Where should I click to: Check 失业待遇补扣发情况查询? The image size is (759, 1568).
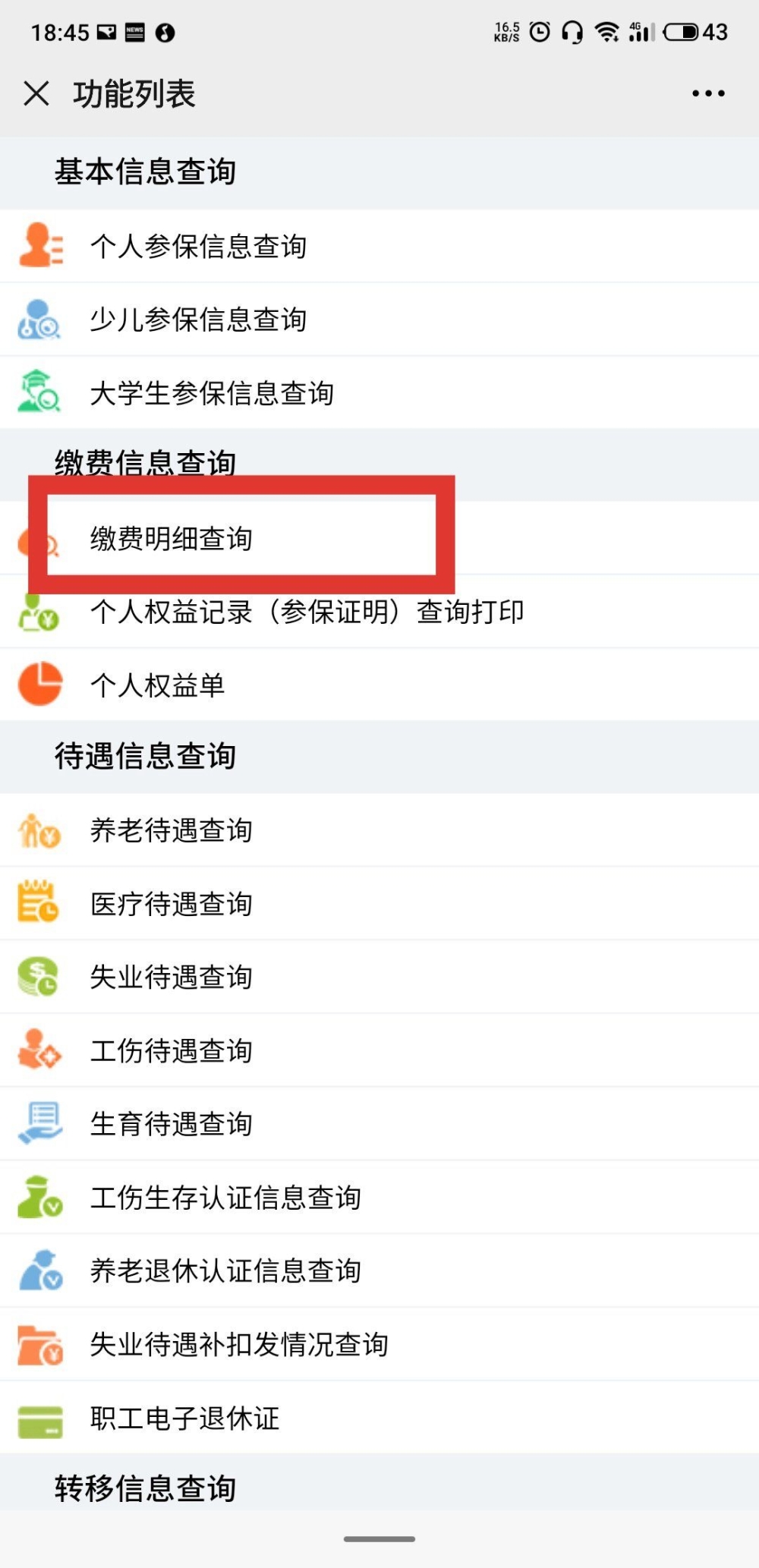[379, 1344]
